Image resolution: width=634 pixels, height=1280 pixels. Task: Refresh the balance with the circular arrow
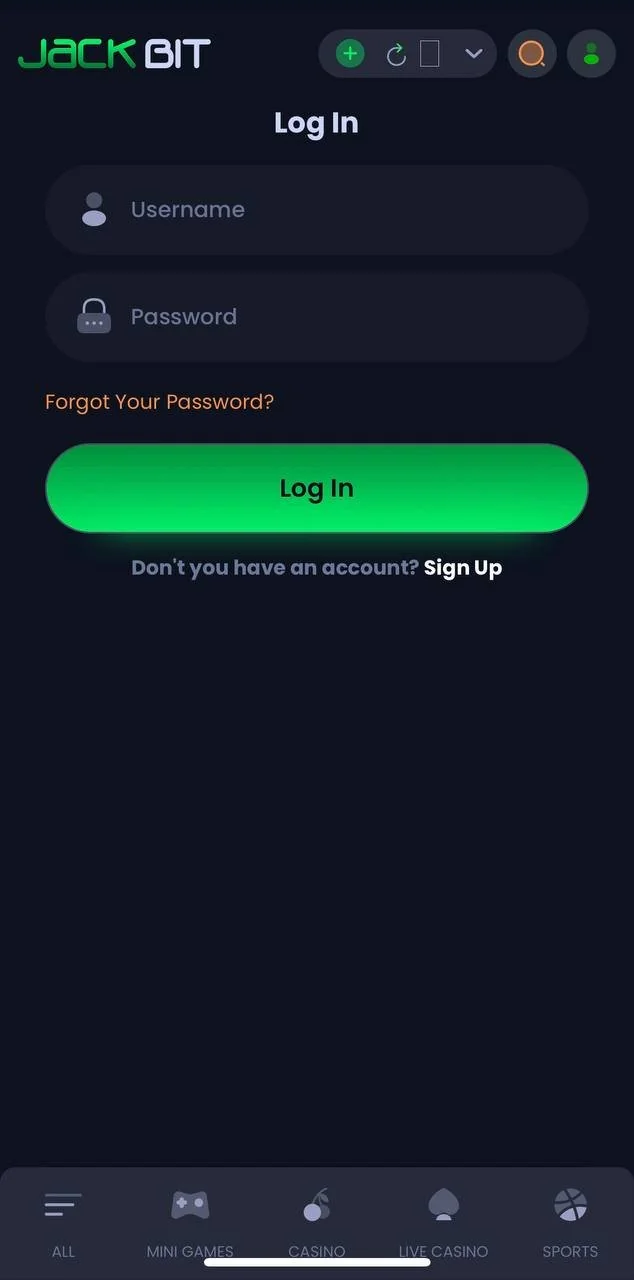pyautogui.click(x=396, y=54)
